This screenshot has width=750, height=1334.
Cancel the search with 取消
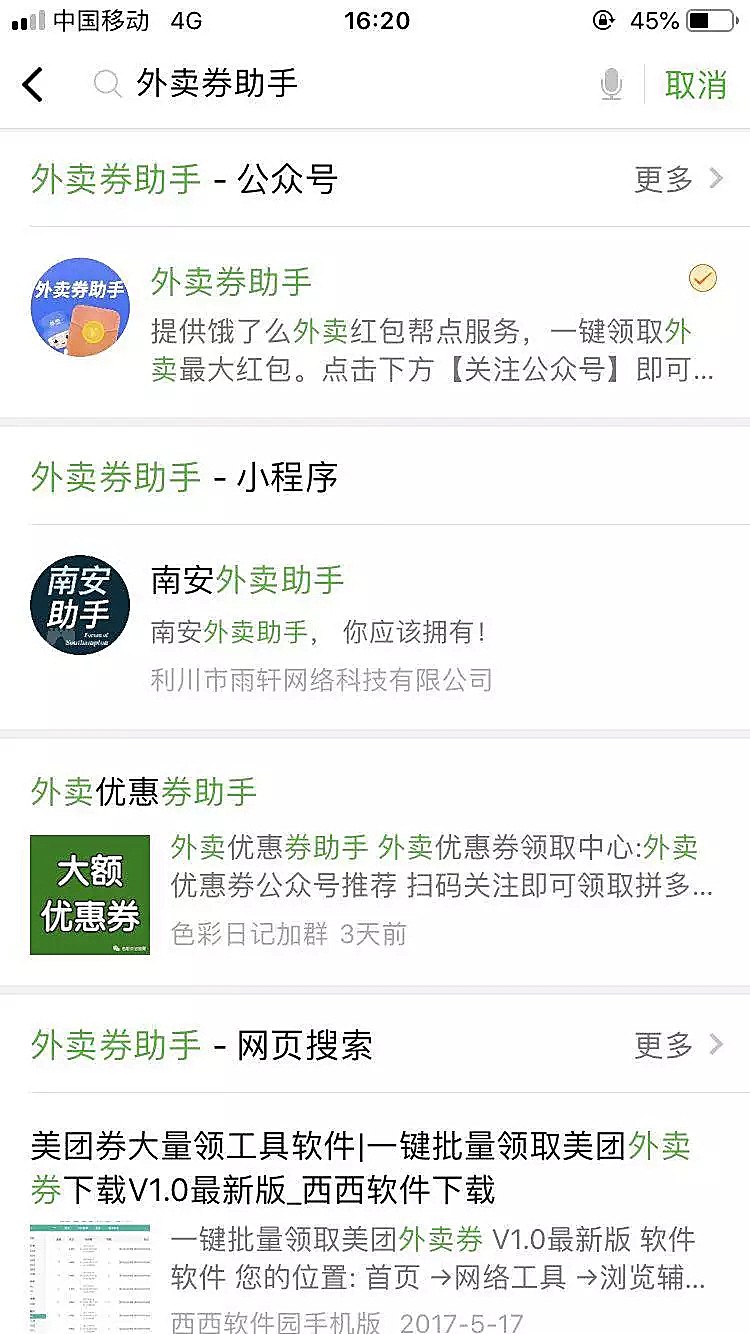pos(695,85)
